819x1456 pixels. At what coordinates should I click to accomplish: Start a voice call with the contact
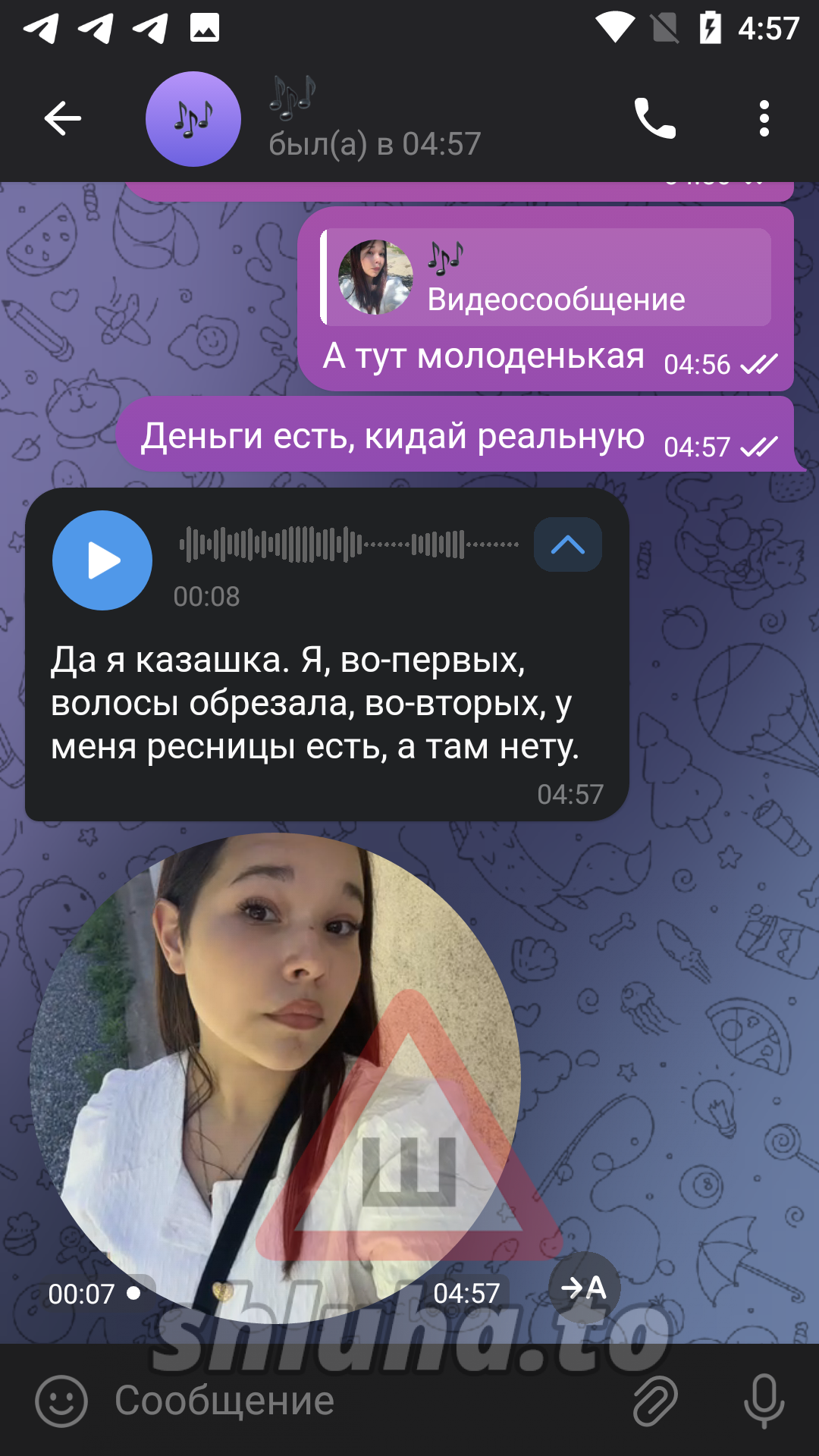coord(654,118)
